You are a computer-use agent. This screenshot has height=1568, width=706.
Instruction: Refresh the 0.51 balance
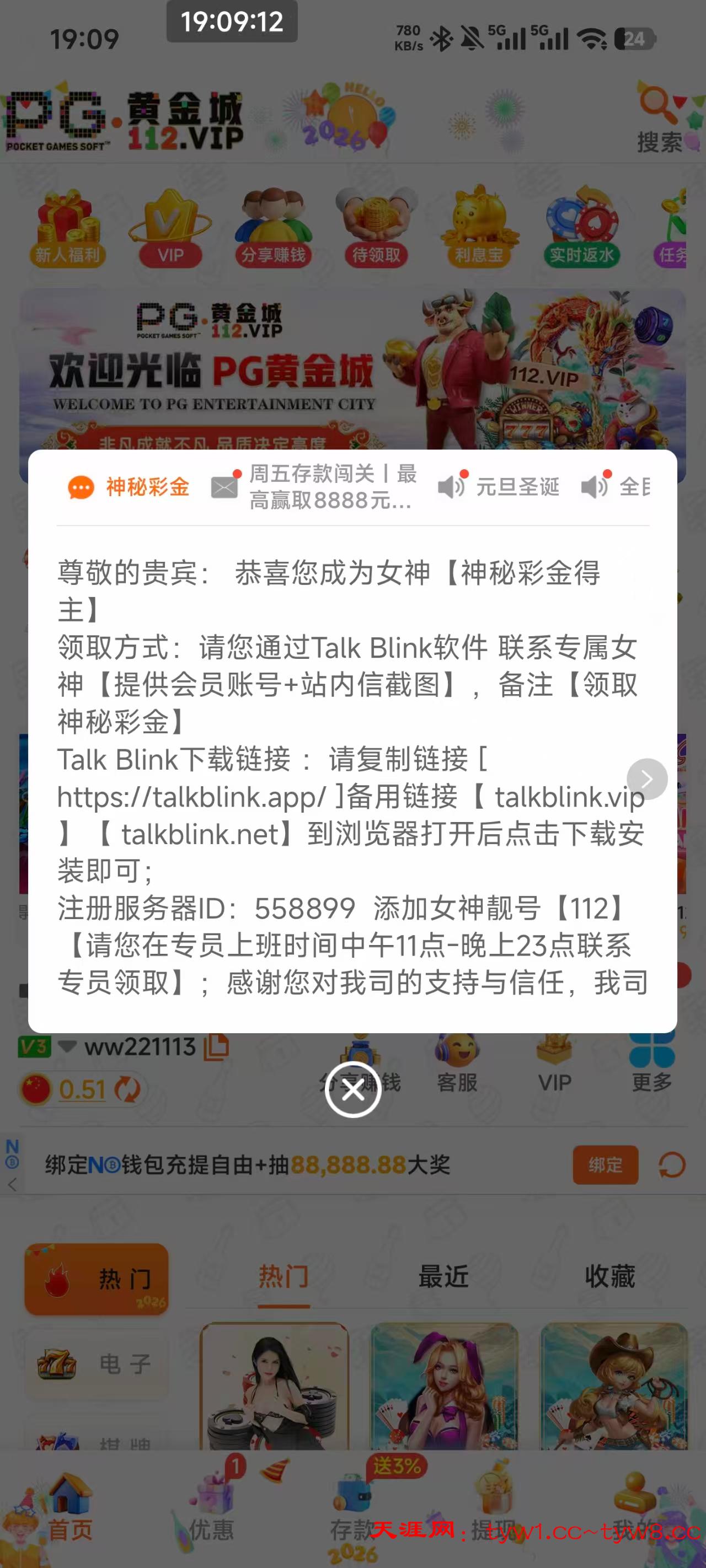coord(127,1089)
